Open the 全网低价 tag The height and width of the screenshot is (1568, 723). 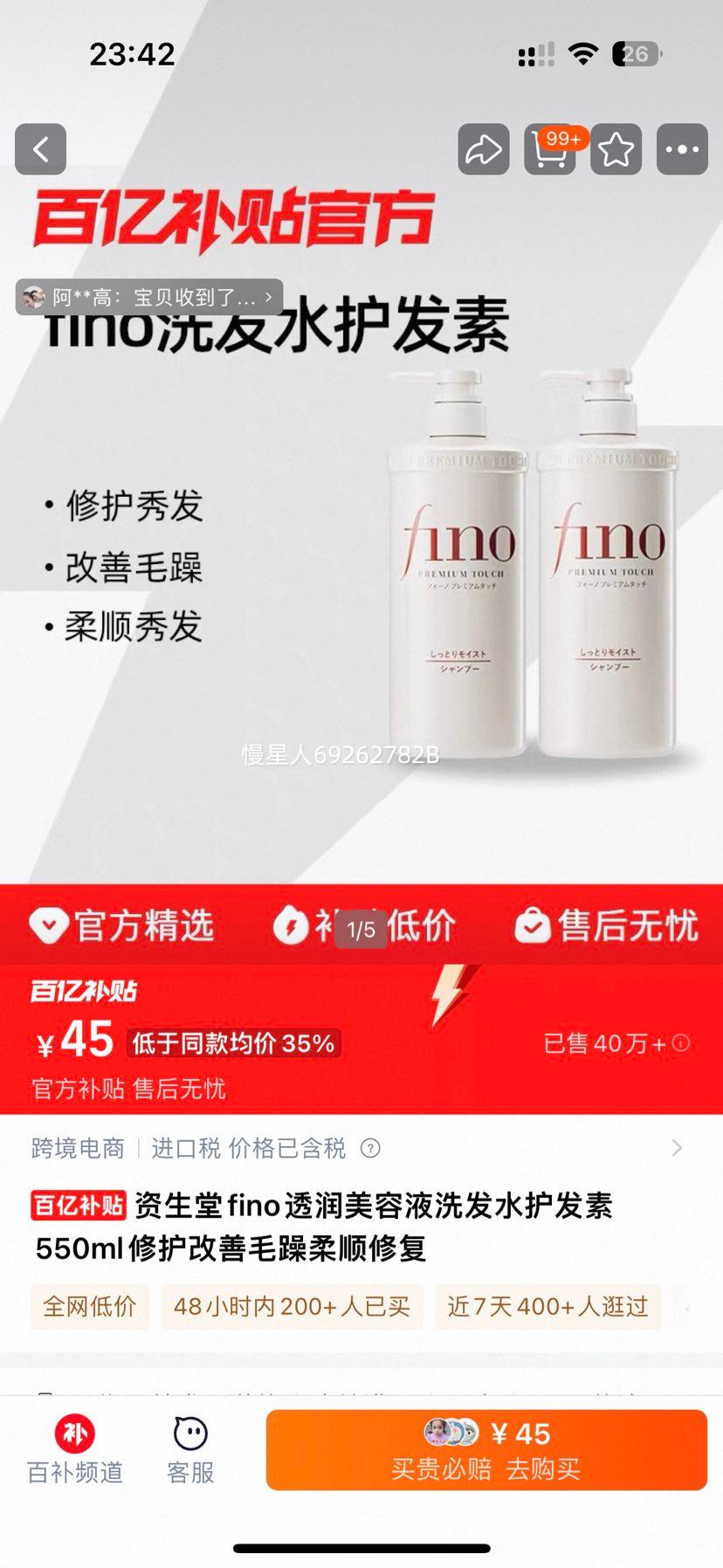(90, 1307)
